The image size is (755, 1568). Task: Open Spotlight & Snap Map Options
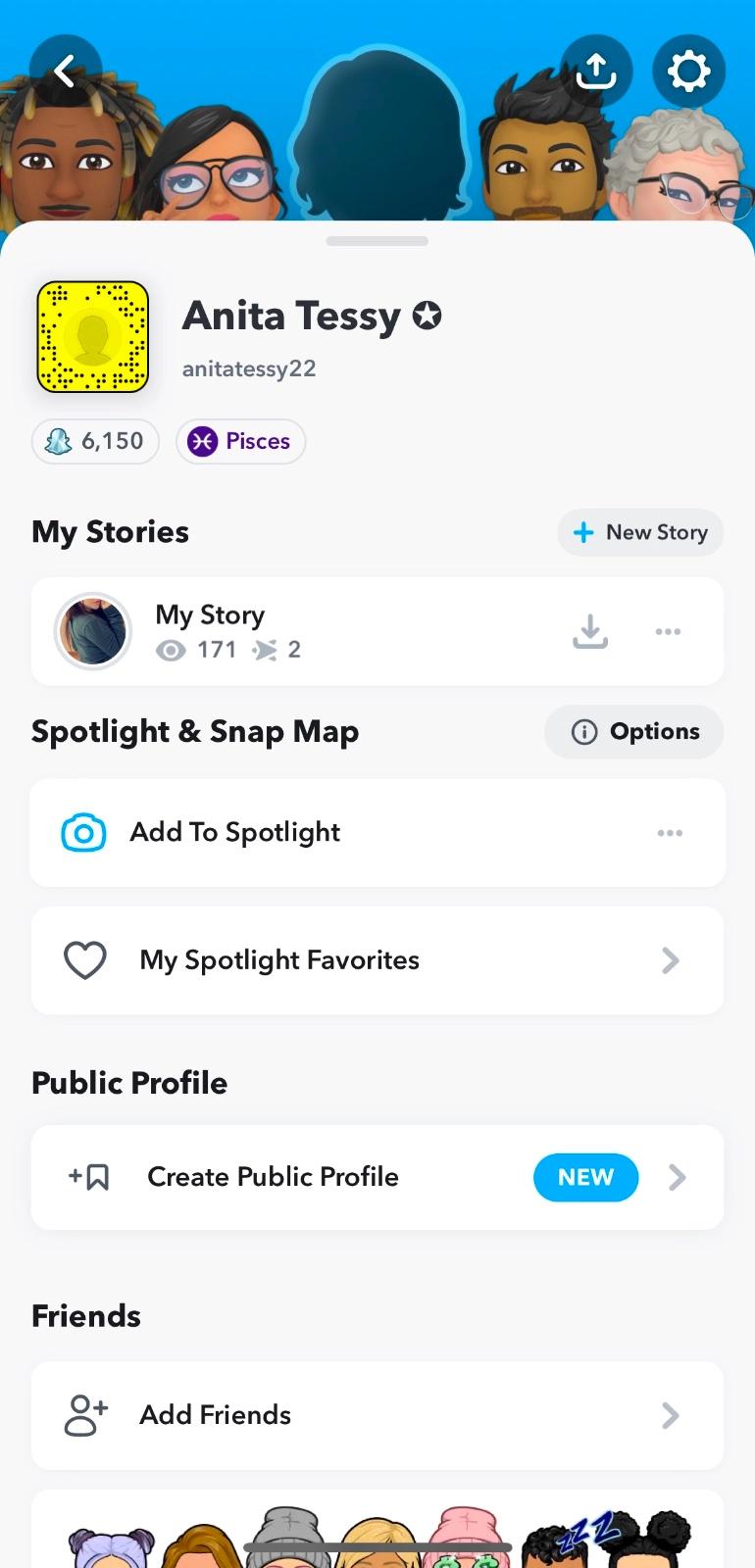634,732
